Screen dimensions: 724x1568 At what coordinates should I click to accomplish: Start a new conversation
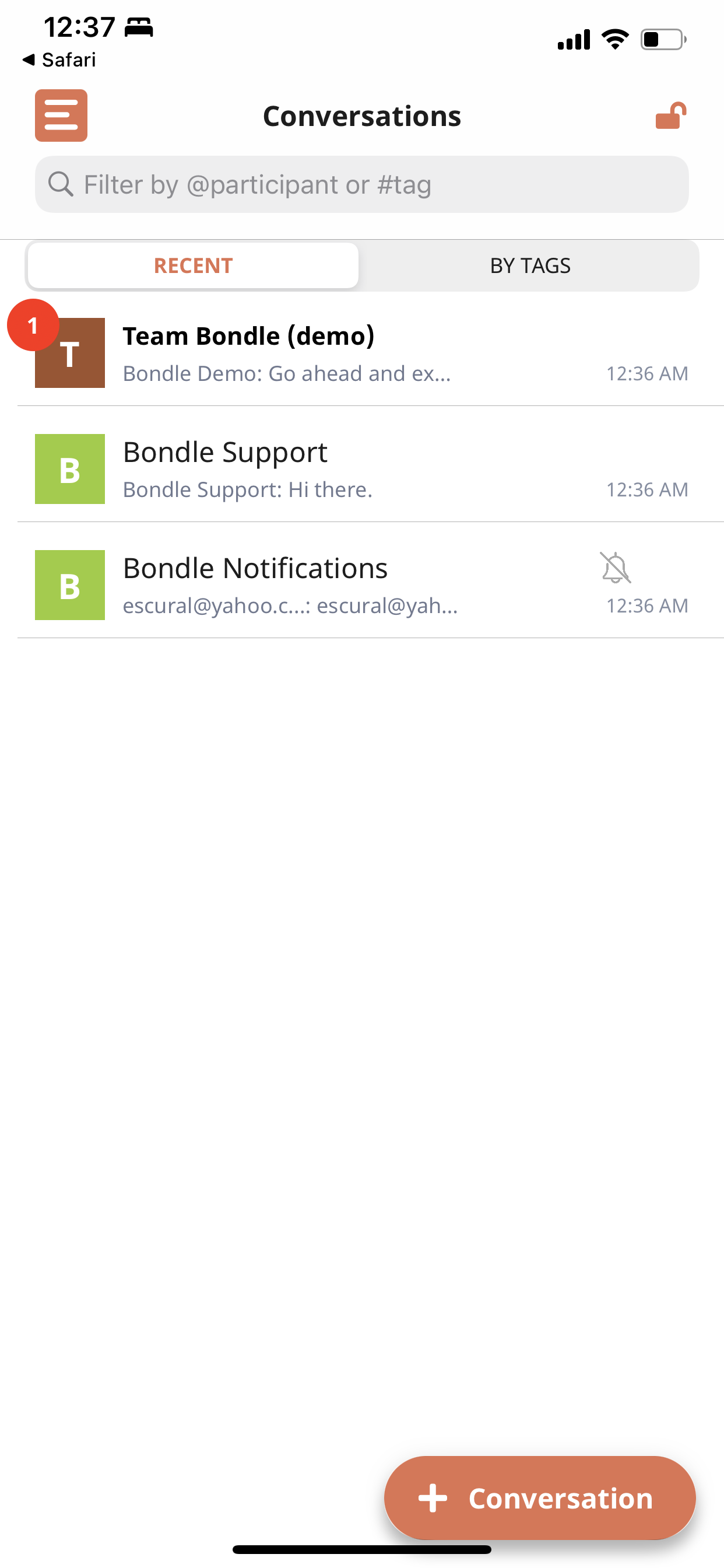pos(540,1498)
